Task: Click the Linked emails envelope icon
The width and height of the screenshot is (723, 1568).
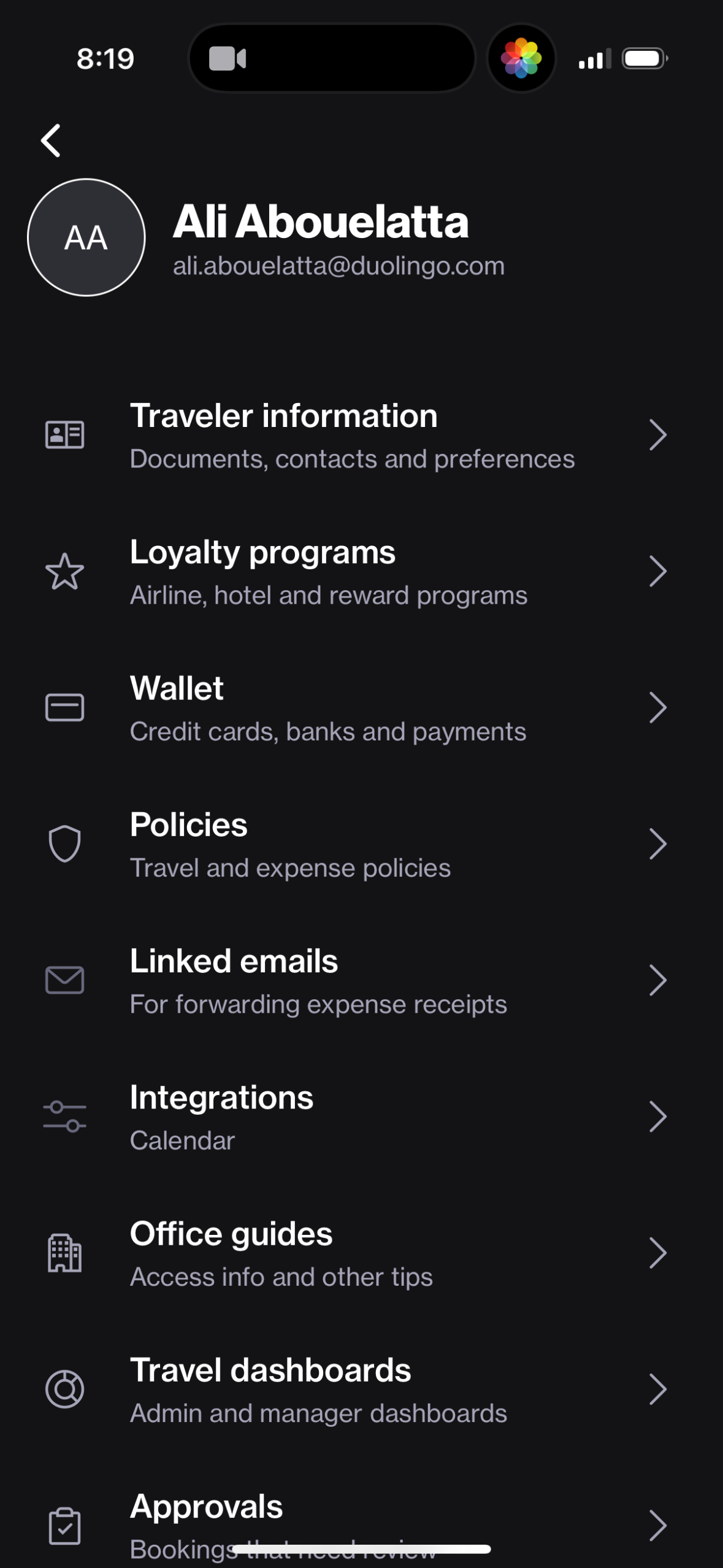Action: click(64, 980)
